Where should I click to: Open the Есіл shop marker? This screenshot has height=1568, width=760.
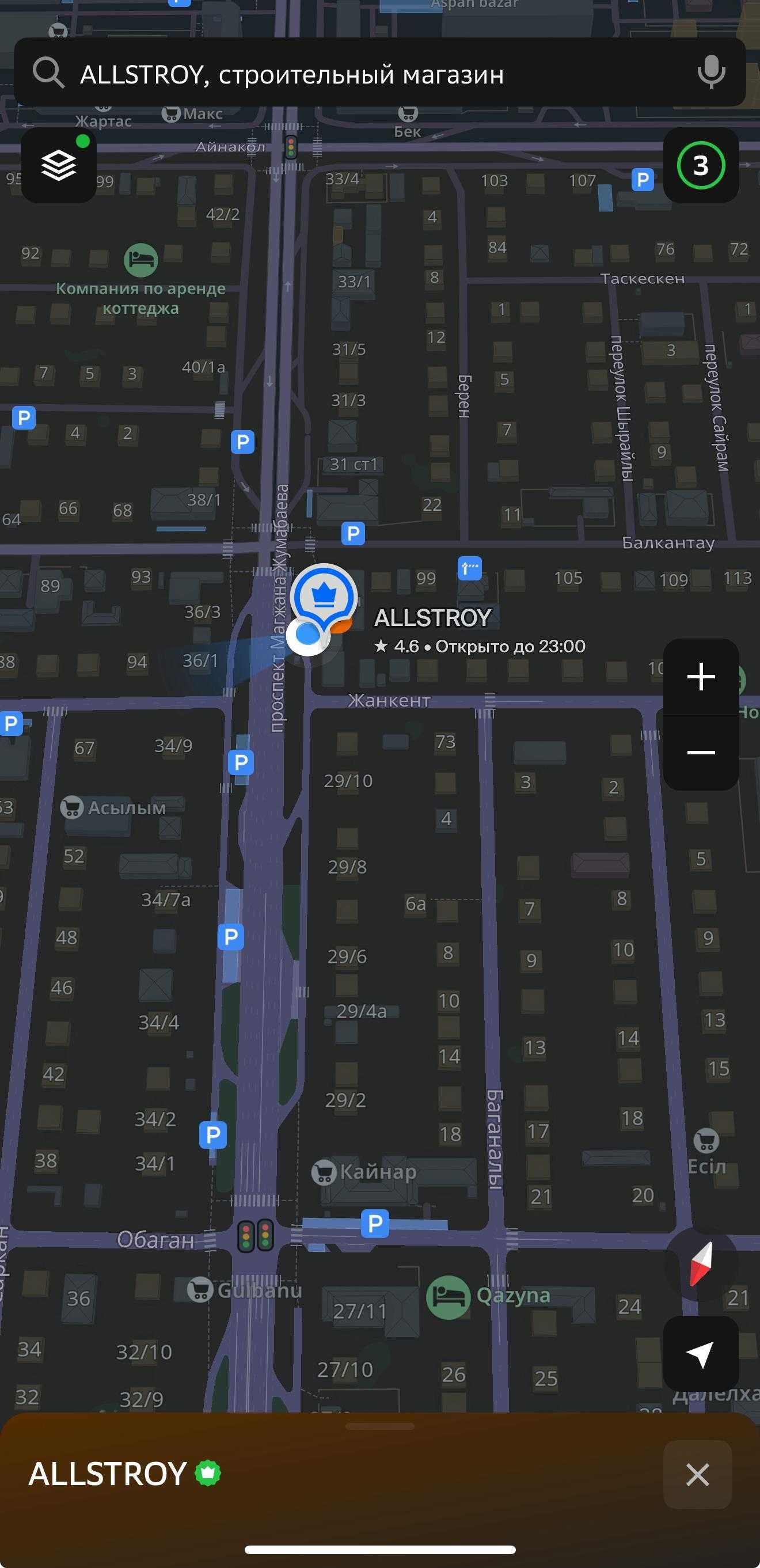[x=706, y=1141]
